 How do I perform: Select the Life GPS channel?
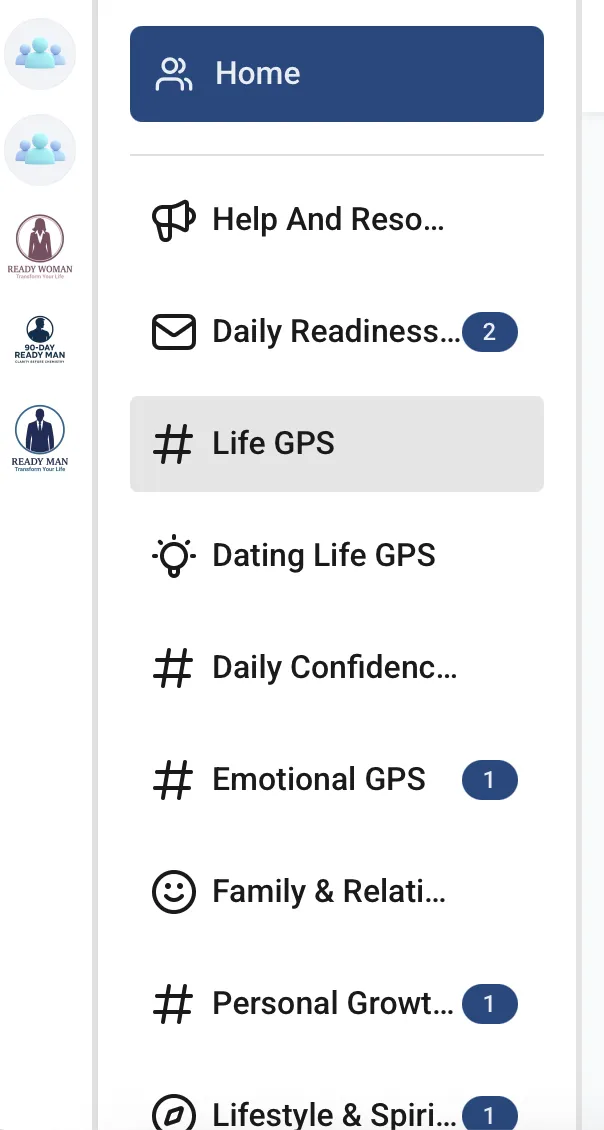pos(336,444)
